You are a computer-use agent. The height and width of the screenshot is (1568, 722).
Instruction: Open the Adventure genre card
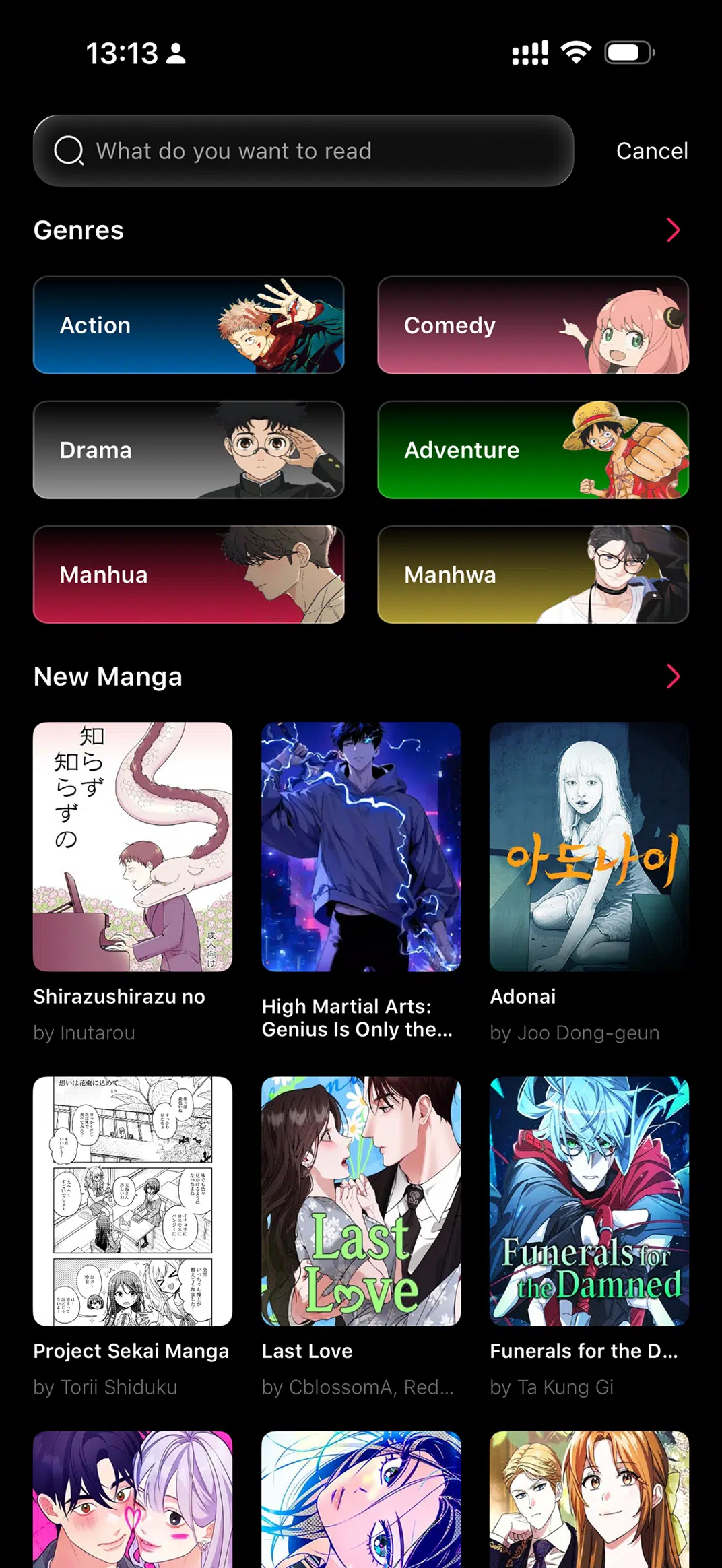tap(533, 450)
